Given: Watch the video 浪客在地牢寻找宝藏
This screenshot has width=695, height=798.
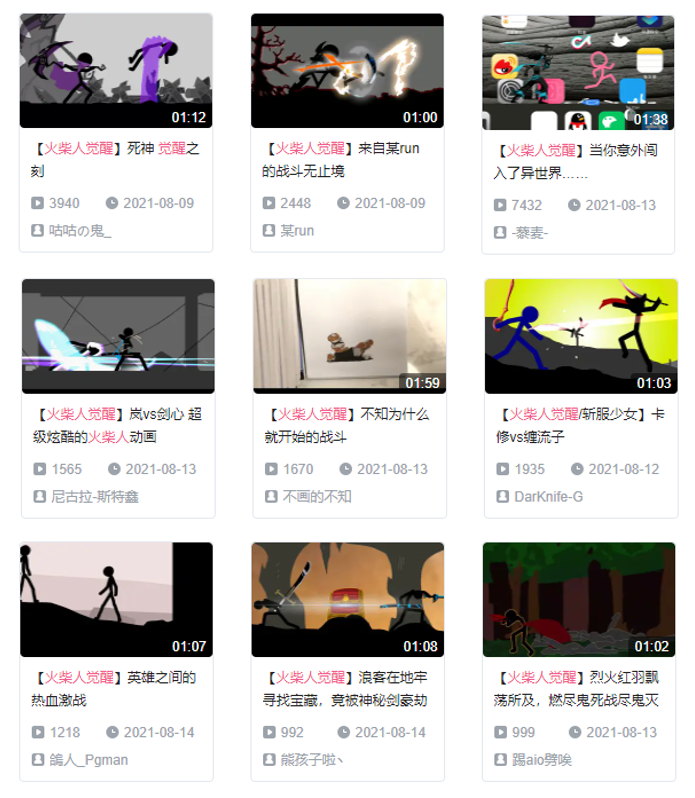Looking at the screenshot, I should pyautogui.click(x=347, y=600).
